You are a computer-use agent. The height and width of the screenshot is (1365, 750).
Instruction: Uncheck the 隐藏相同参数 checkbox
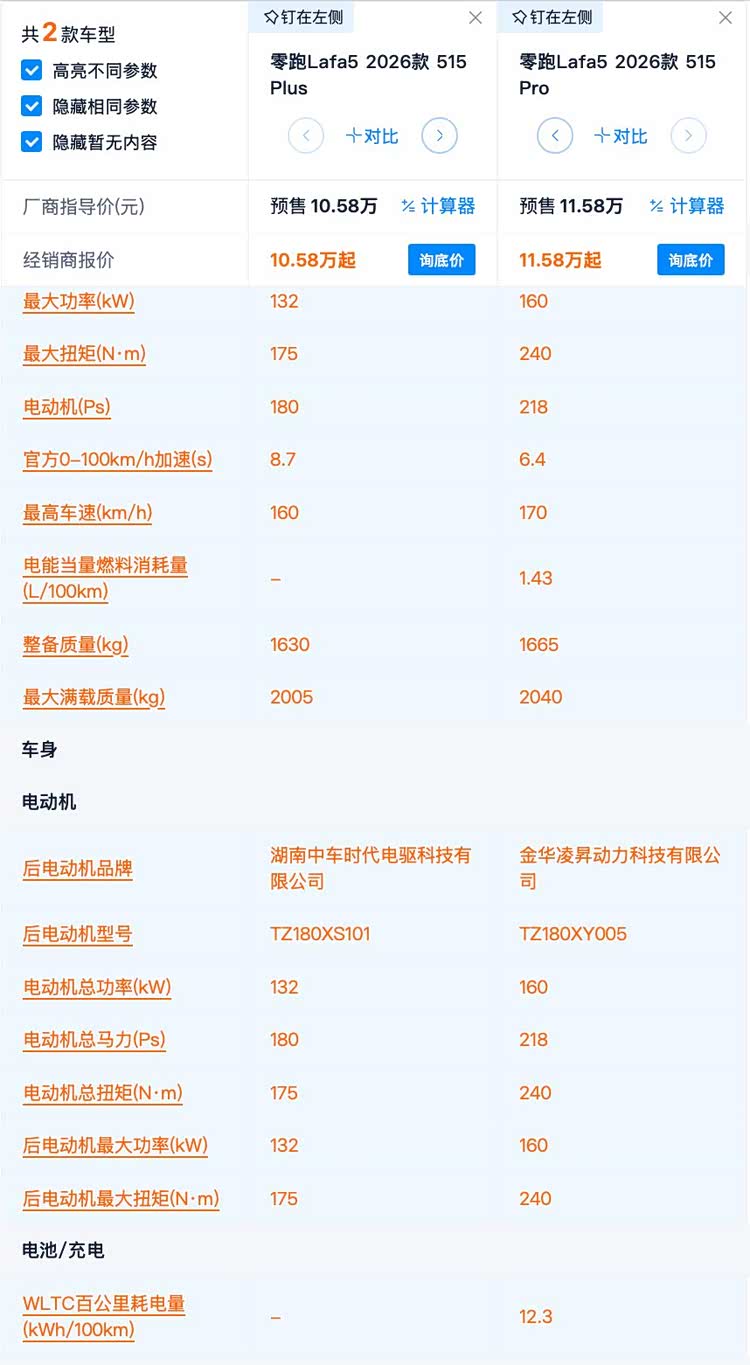32,107
